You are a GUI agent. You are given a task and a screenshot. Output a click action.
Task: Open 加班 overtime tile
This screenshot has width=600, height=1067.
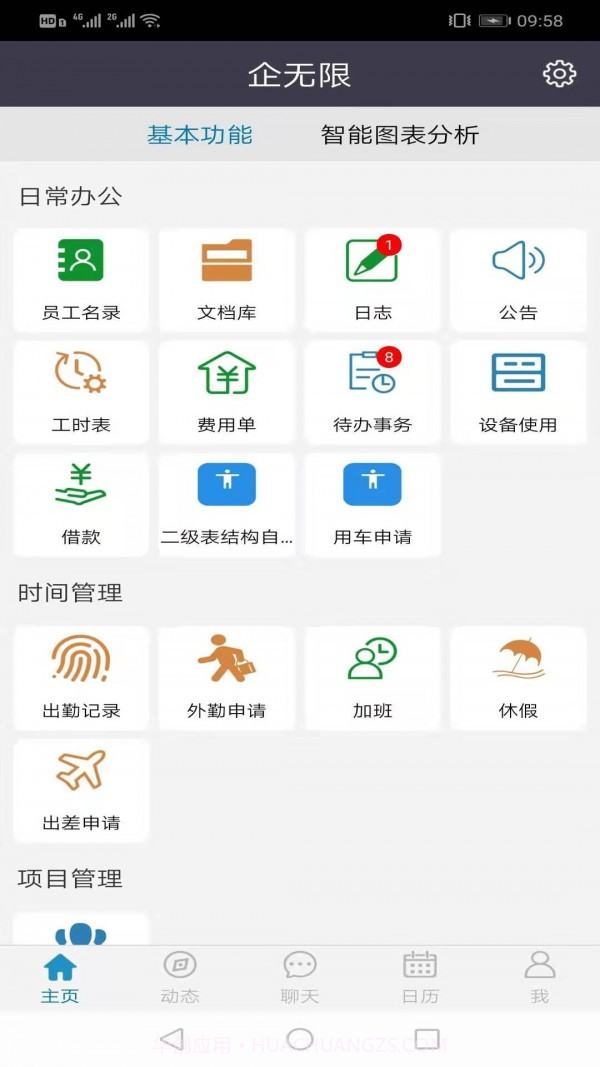373,678
